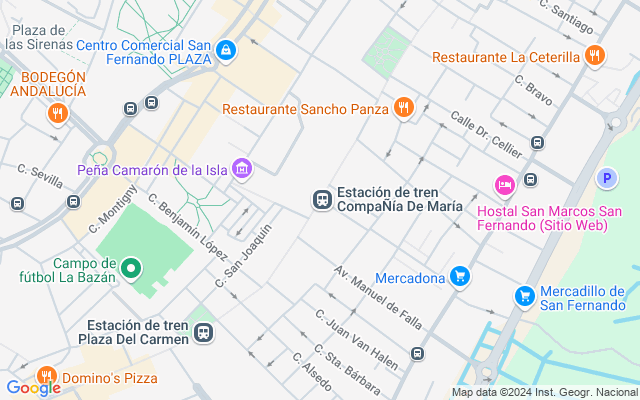Open Restaurante La Ceterilla marker
This screenshot has height=400, width=640.
click(x=595, y=56)
